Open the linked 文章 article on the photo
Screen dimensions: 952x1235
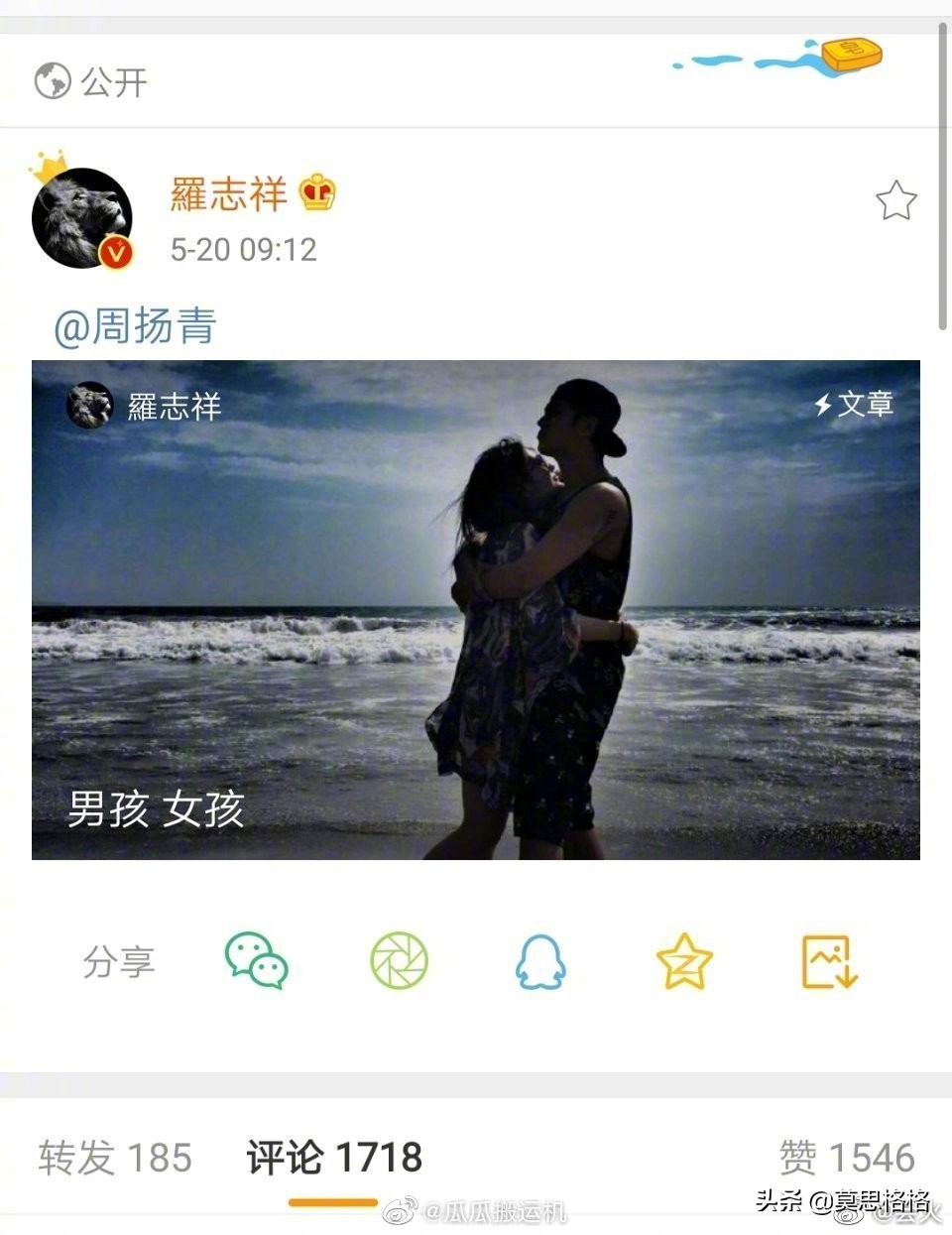(x=856, y=404)
